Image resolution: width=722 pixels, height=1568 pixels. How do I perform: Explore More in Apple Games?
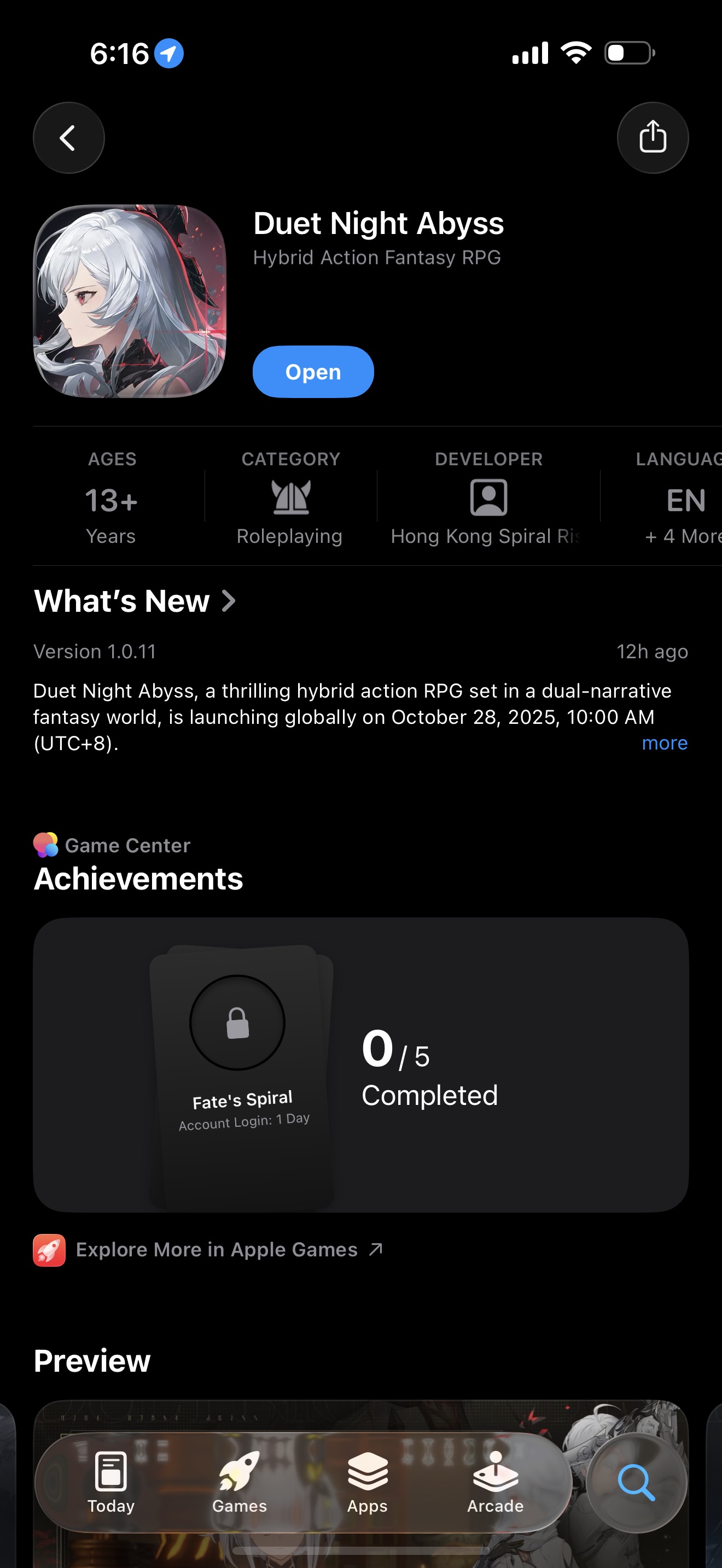point(217,1250)
